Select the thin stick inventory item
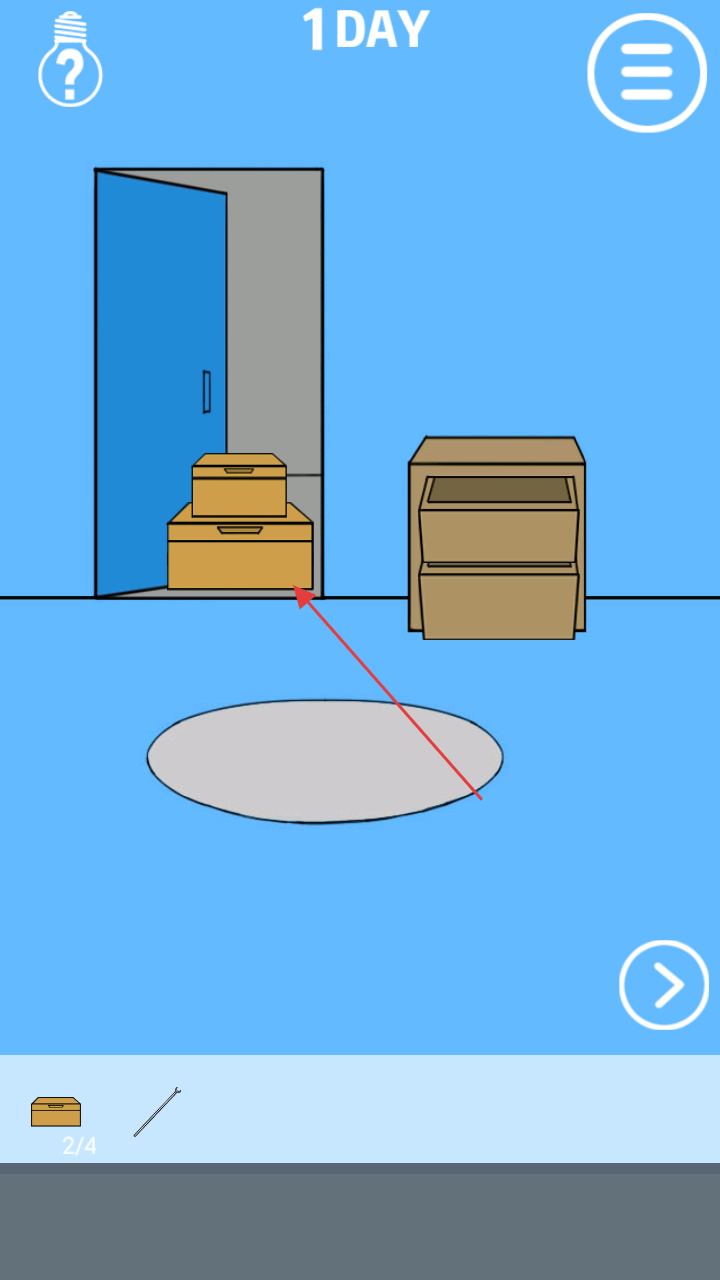 157,1112
